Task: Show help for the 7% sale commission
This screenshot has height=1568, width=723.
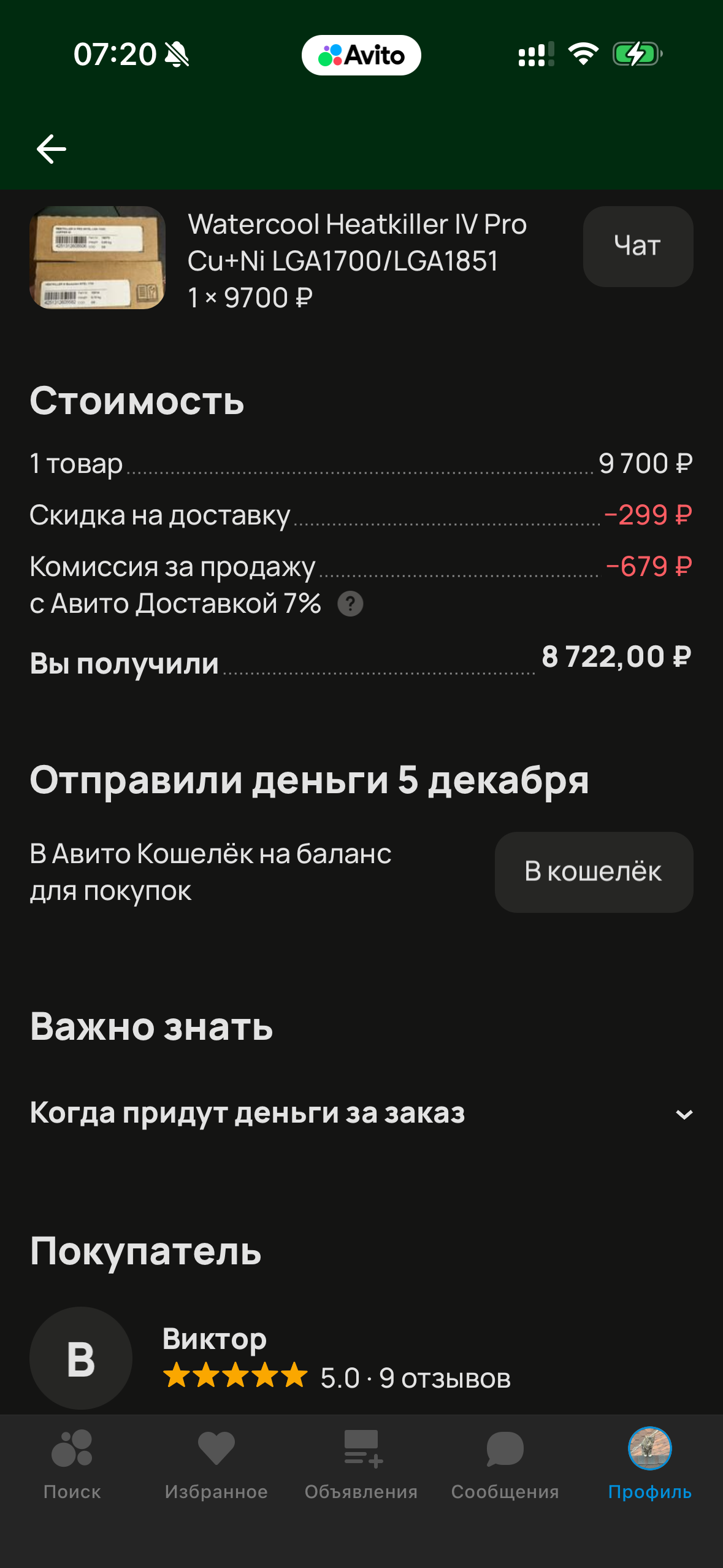Action: (350, 604)
